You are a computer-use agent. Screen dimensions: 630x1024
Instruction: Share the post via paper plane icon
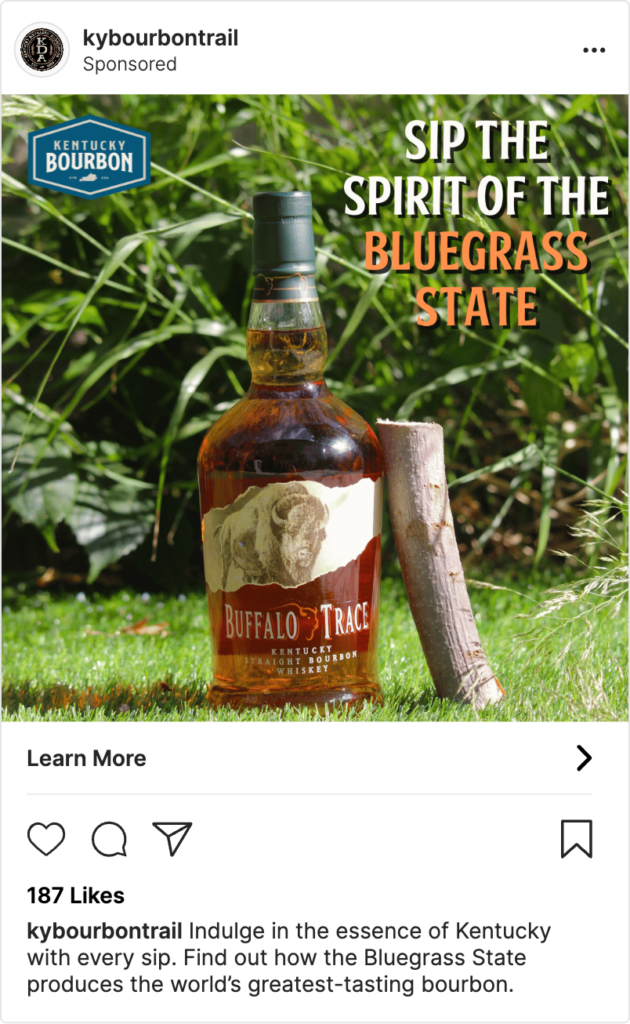point(172,838)
